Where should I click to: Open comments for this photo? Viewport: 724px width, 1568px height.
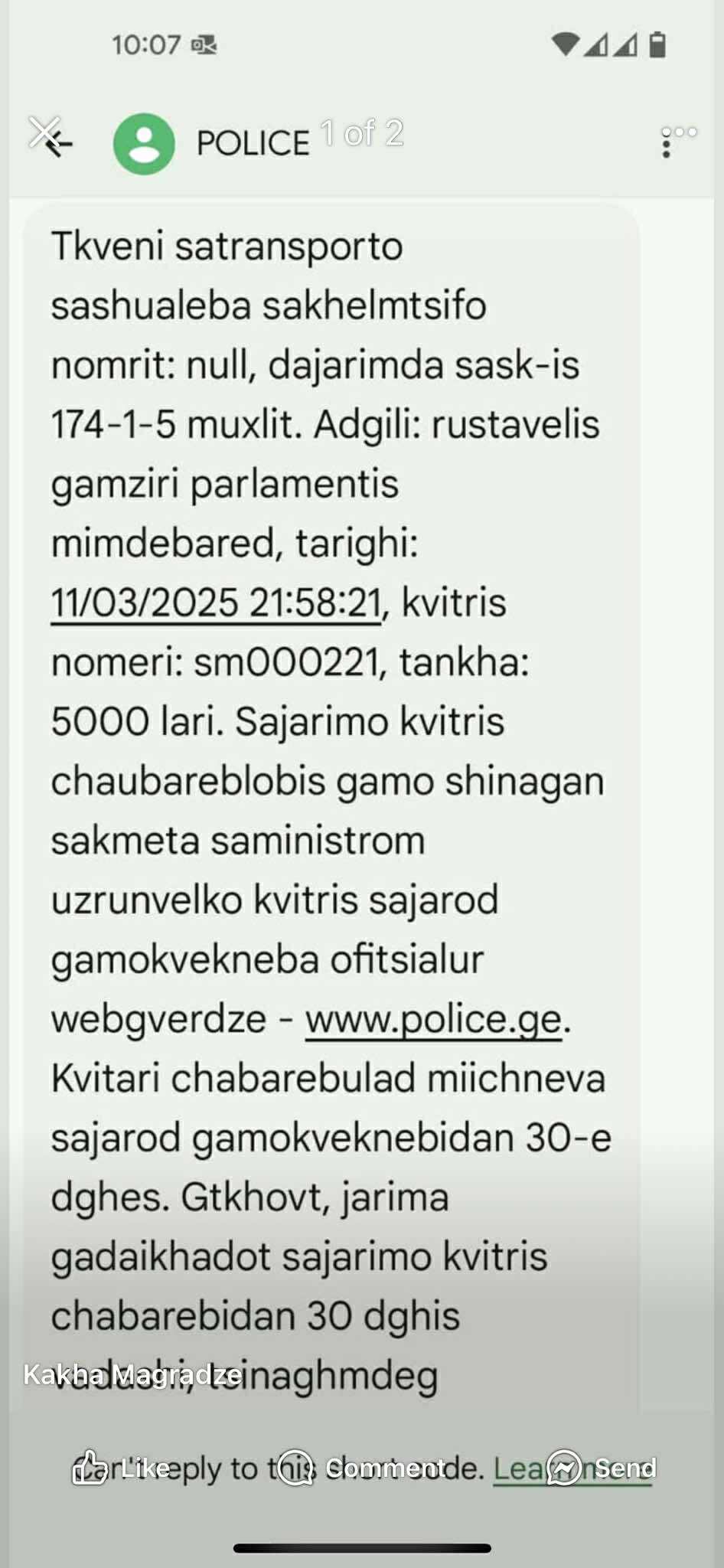tap(361, 1468)
